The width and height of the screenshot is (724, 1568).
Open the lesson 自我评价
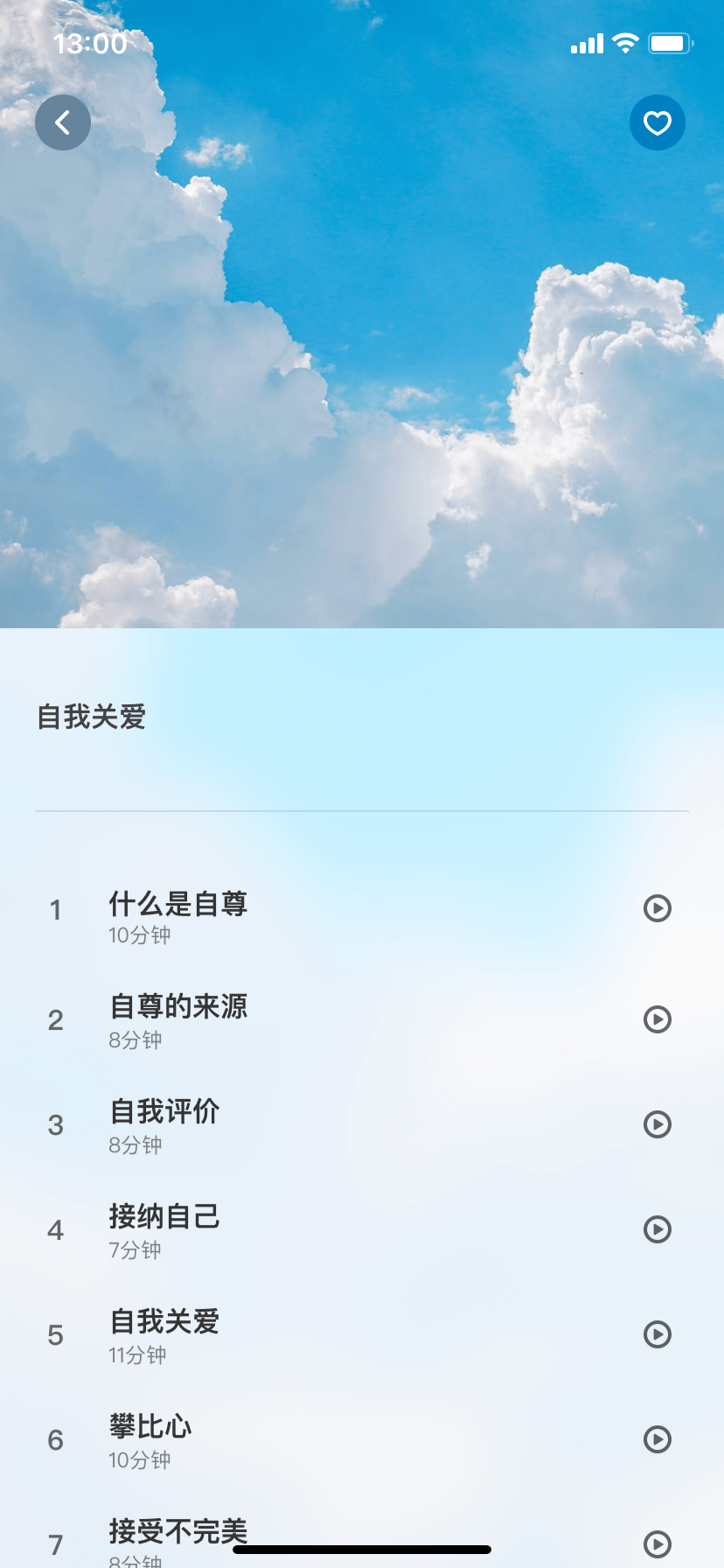tap(164, 1112)
